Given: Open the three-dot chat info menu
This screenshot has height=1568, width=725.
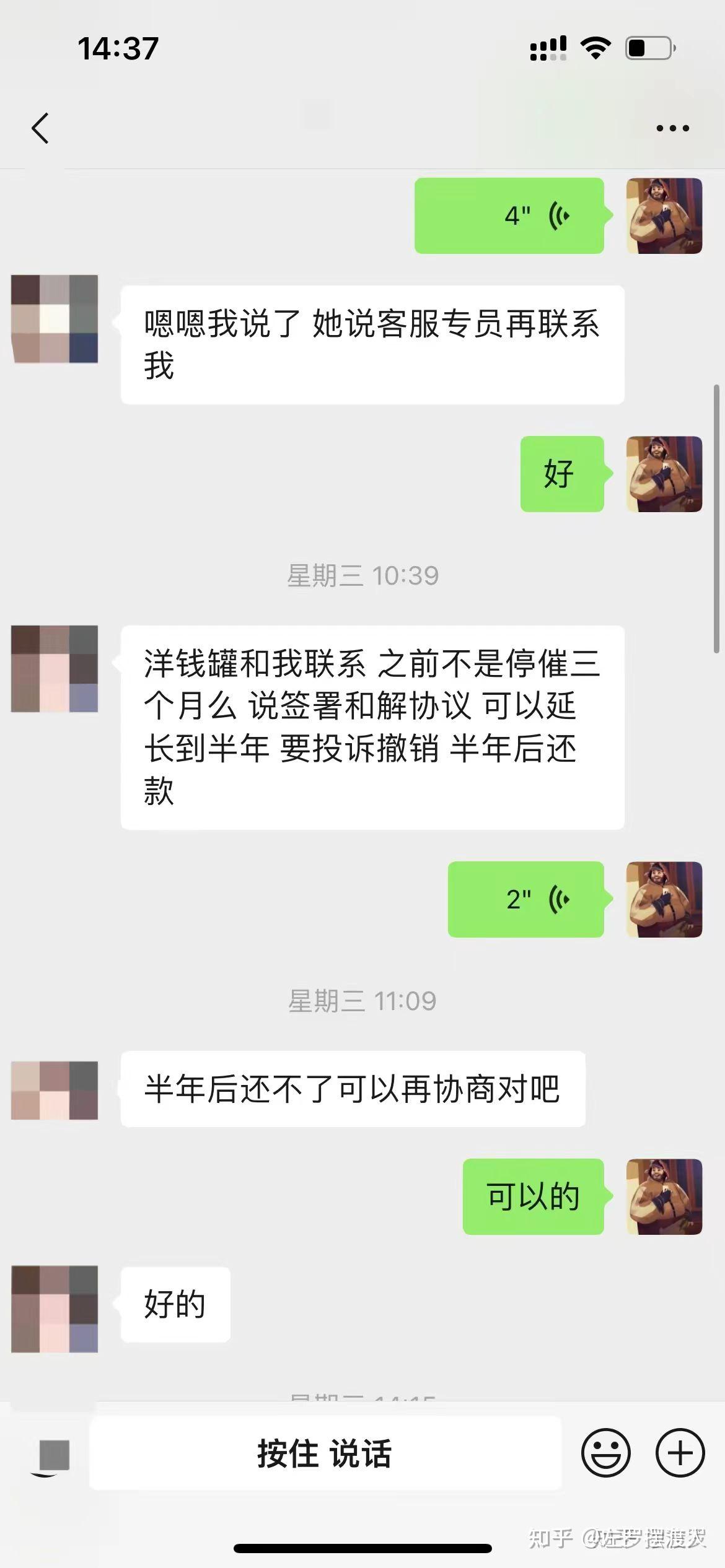Looking at the screenshot, I should pyautogui.click(x=672, y=128).
